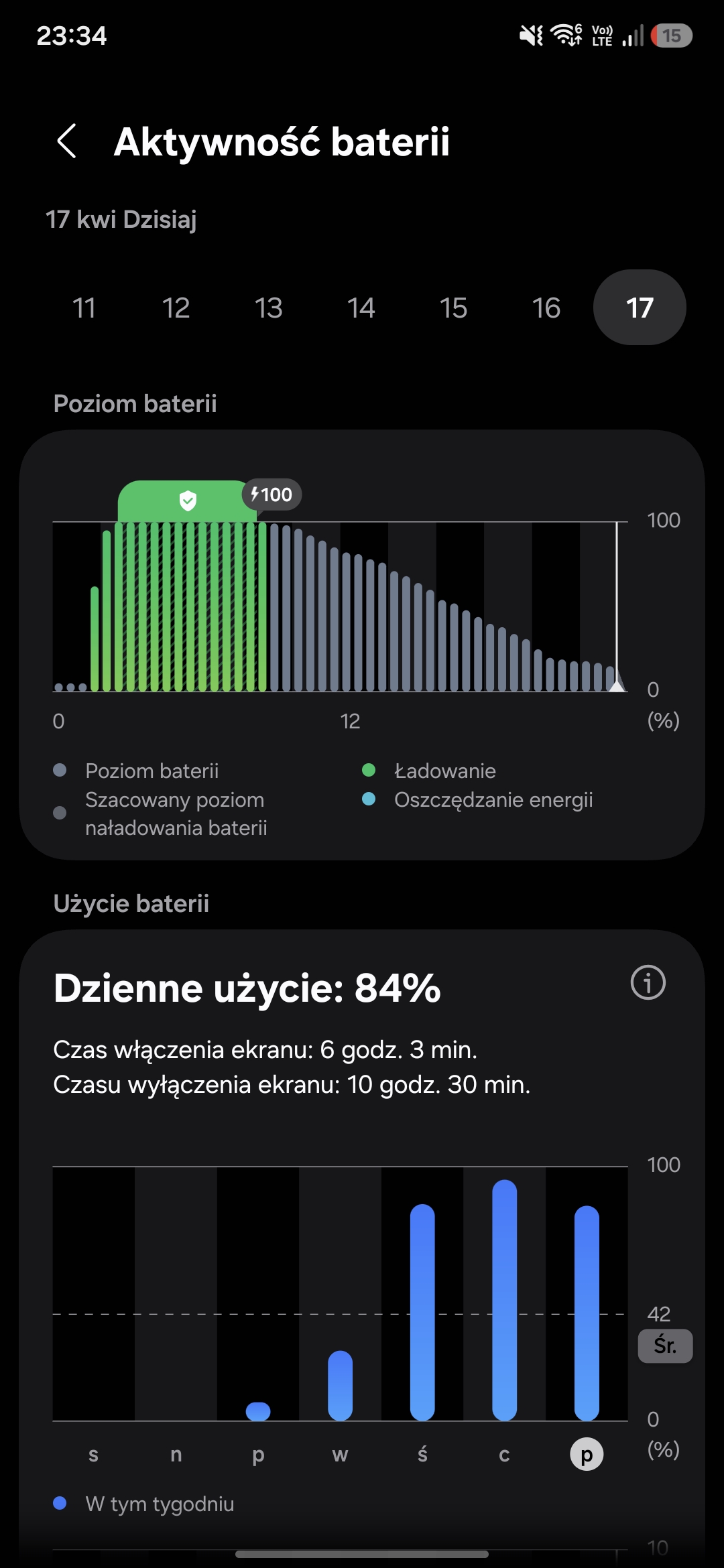
Task: Select day 14 in the date row
Action: pyautogui.click(x=361, y=308)
